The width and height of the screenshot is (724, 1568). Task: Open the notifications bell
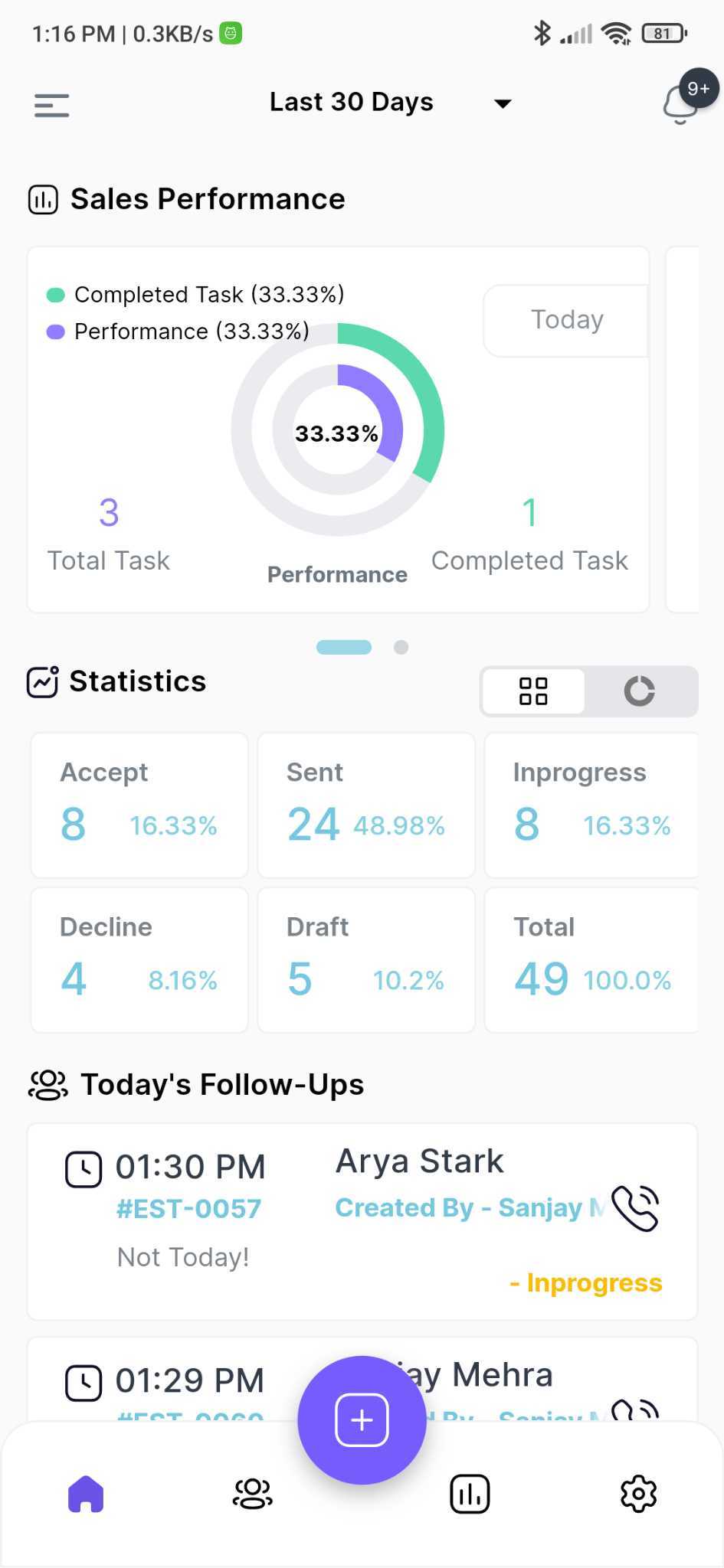point(681,104)
